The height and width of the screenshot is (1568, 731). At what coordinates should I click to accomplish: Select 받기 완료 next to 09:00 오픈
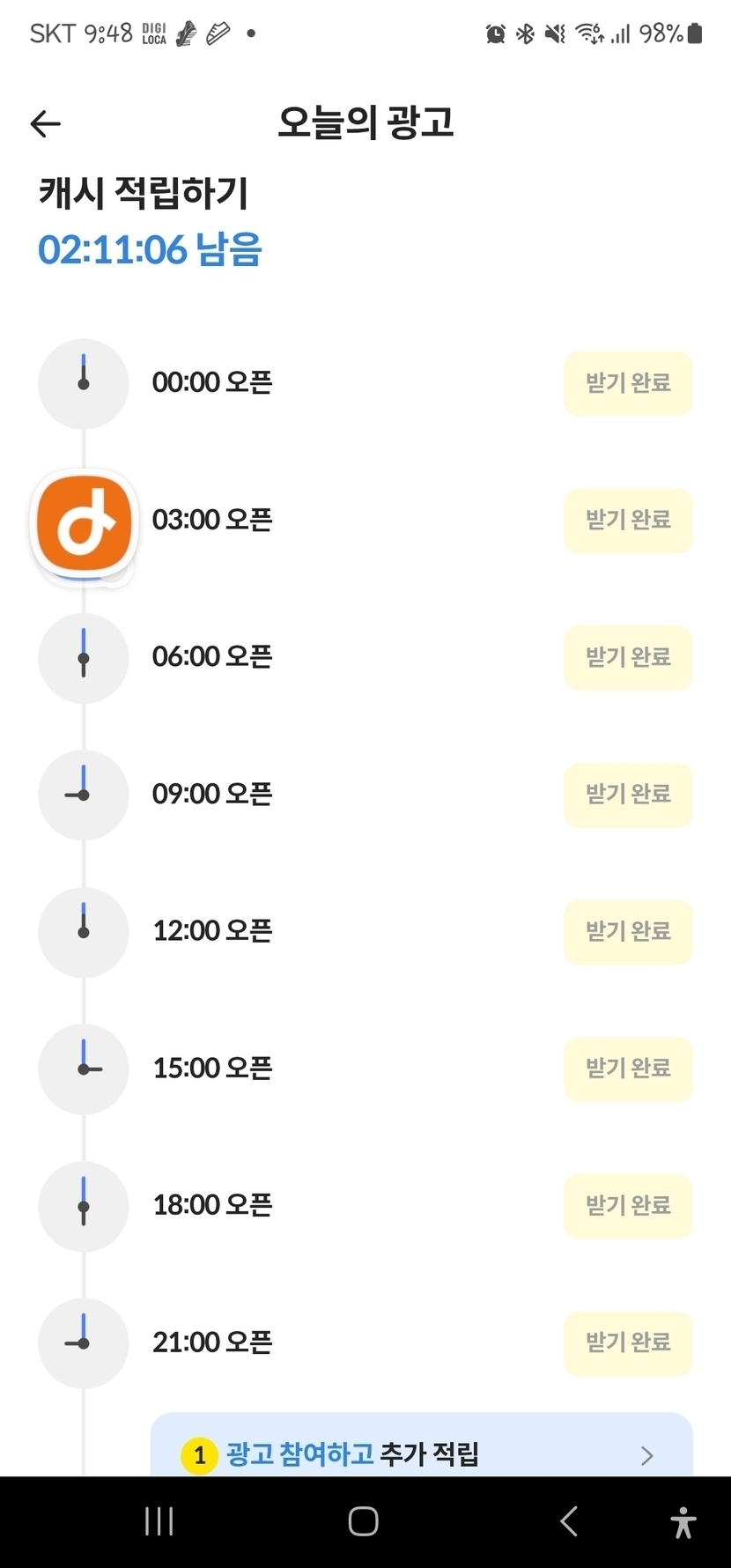628,795
